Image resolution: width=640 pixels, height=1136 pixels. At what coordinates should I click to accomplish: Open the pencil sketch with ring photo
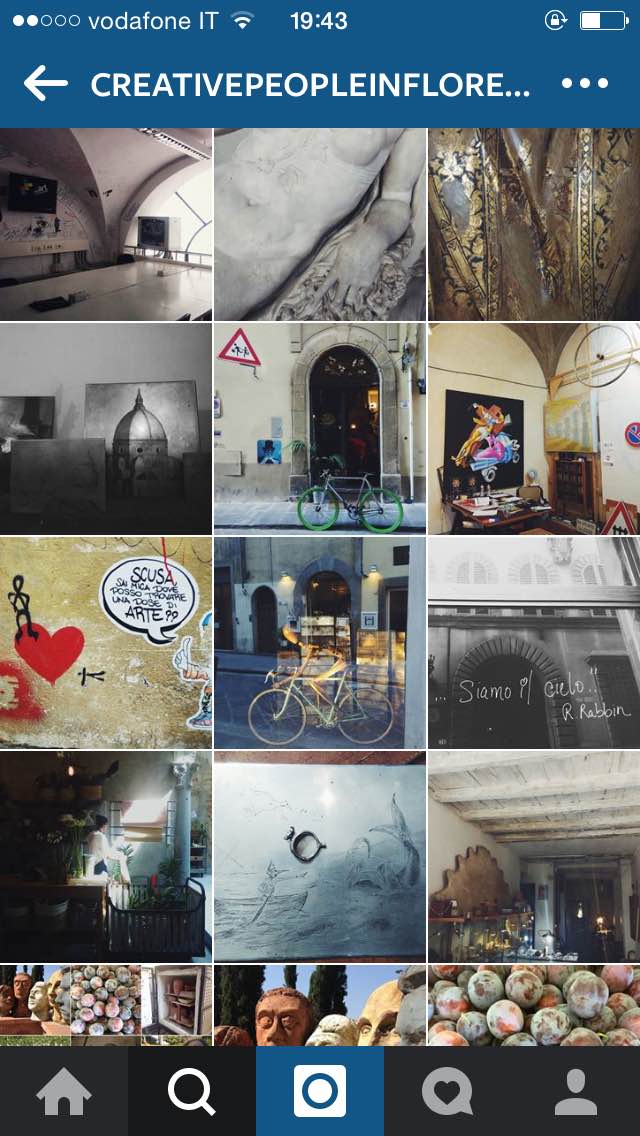click(x=320, y=856)
